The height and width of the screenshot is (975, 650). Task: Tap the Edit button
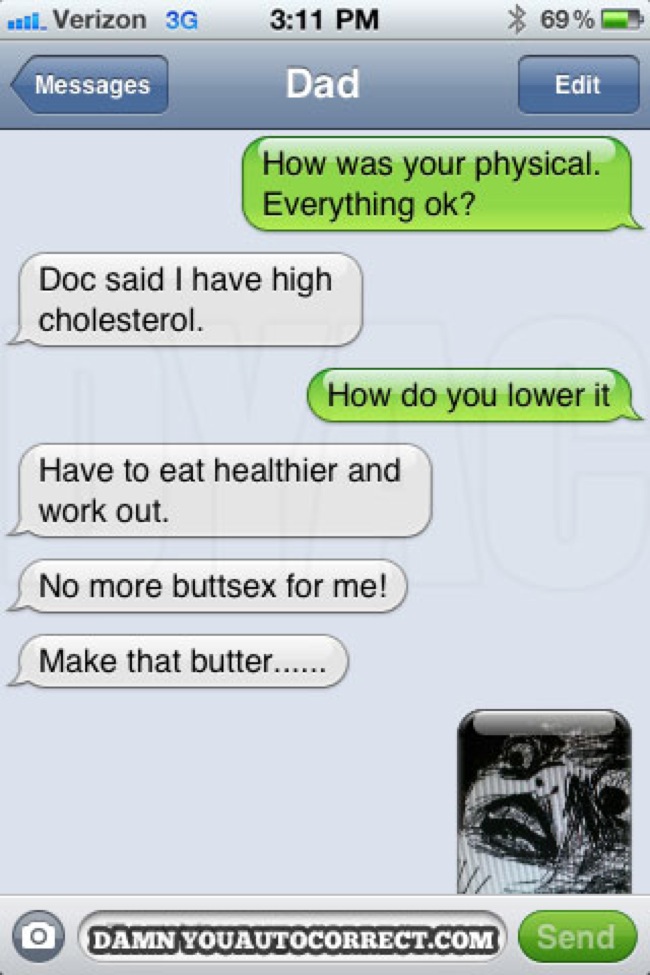tap(577, 85)
